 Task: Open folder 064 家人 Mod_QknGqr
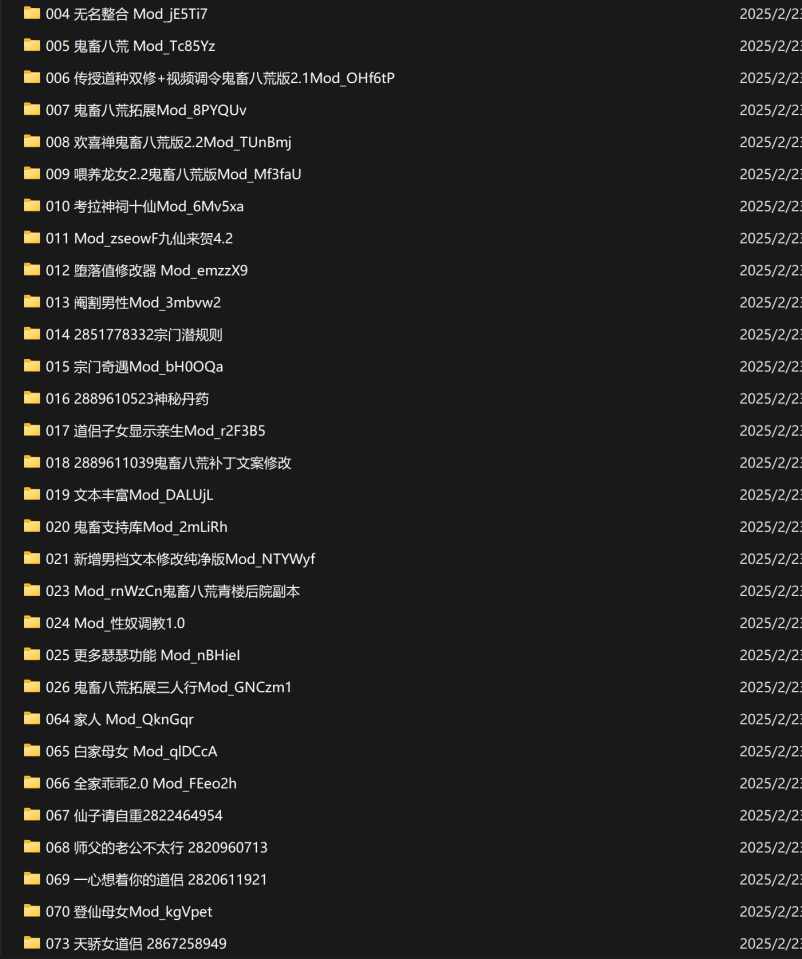point(119,719)
